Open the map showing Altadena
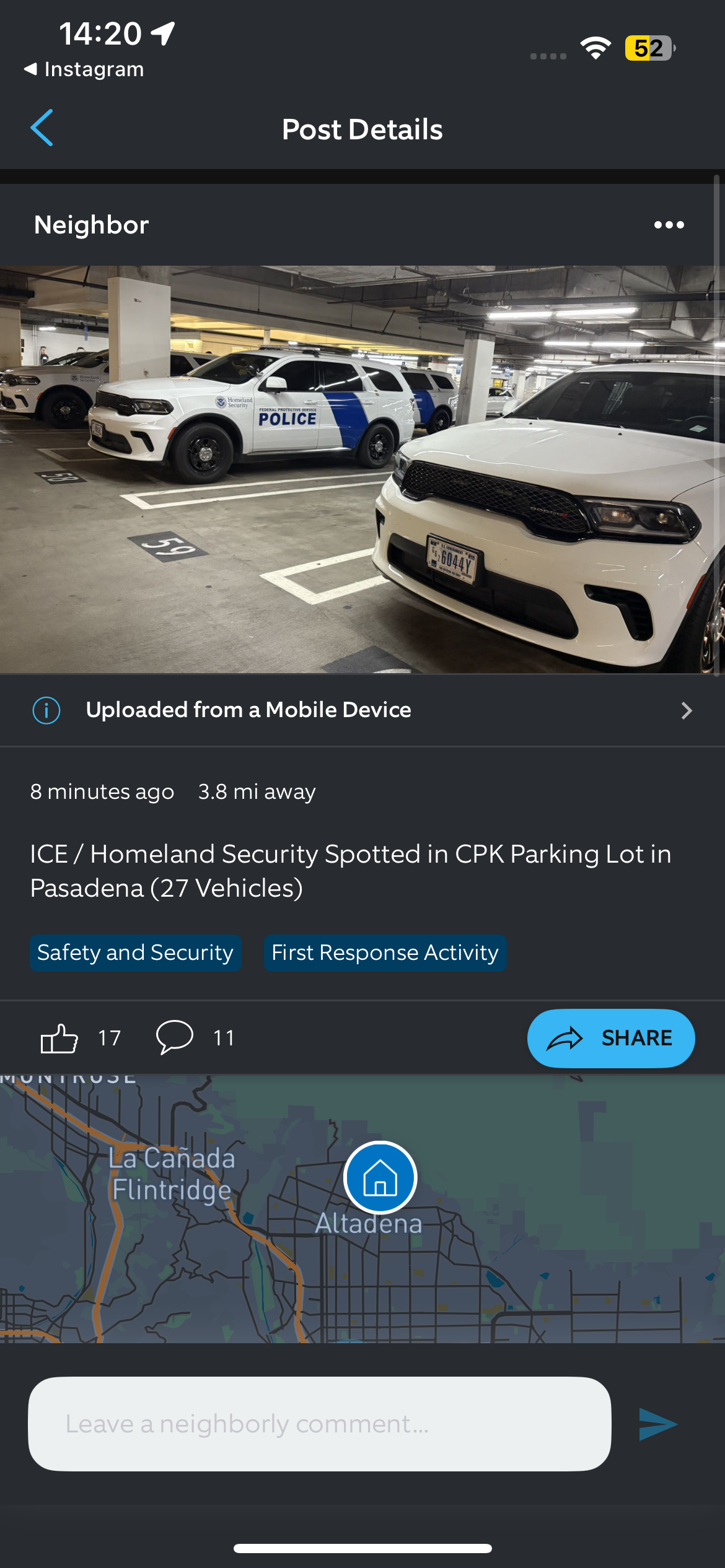725x1568 pixels. tap(362, 1208)
